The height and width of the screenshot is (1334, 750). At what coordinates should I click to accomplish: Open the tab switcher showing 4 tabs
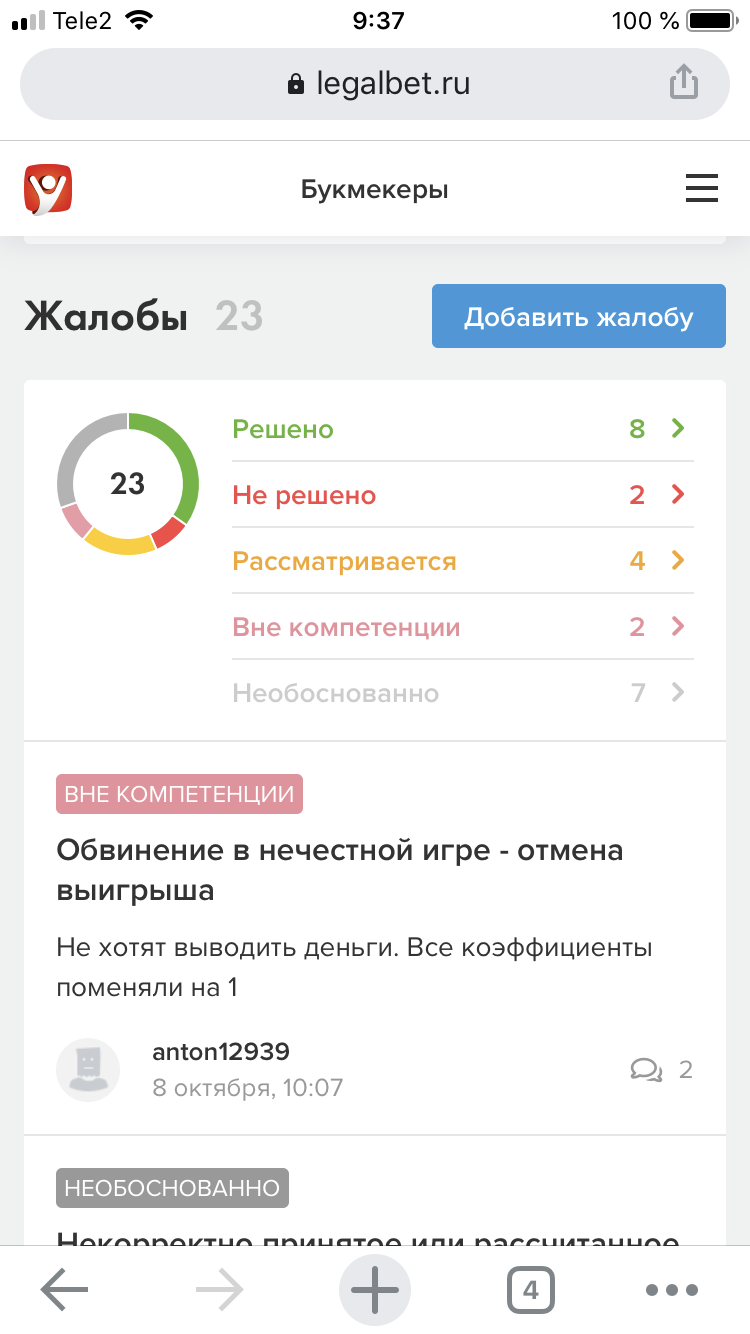(x=530, y=1290)
